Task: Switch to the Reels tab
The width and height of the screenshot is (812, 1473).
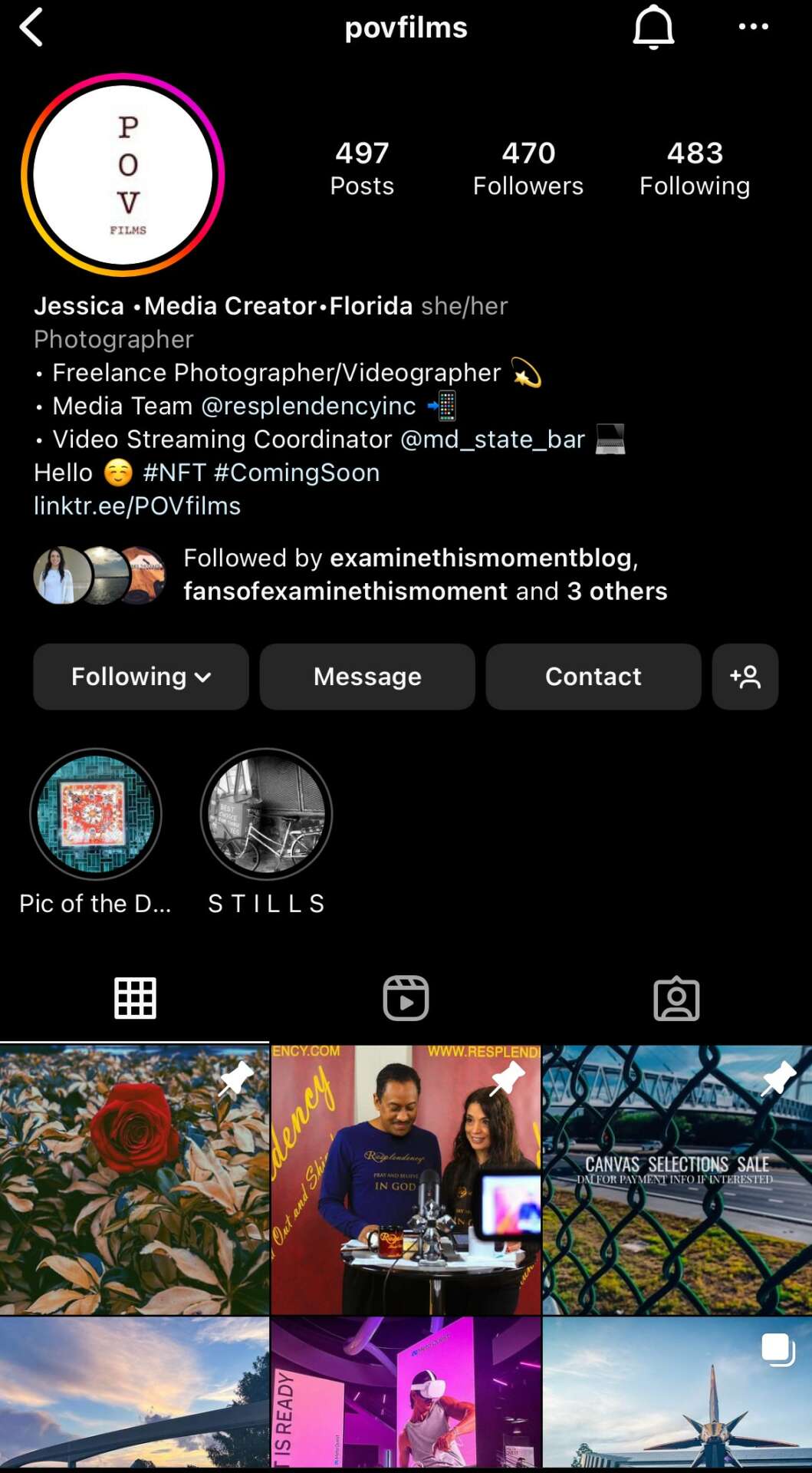Action: click(x=406, y=998)
